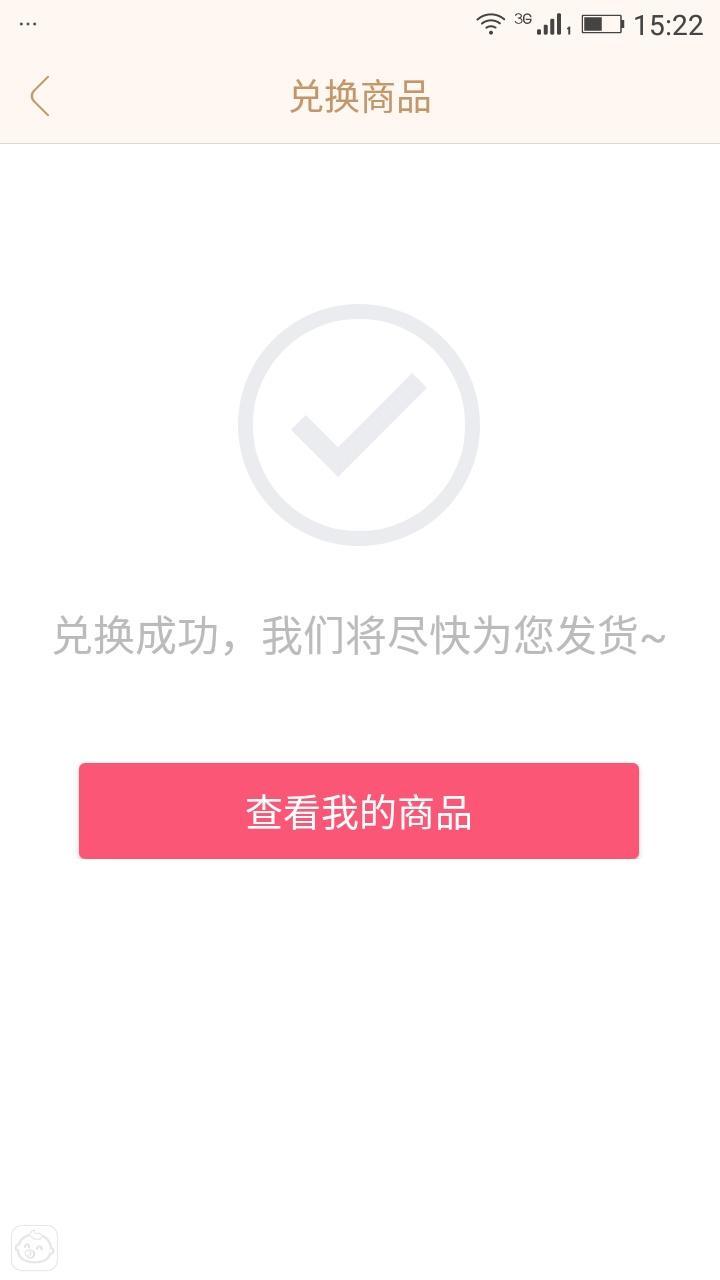This screenshot has width=720, height=1280.
Task: Open the baby face floating icon
Action: coord(34,1248)
